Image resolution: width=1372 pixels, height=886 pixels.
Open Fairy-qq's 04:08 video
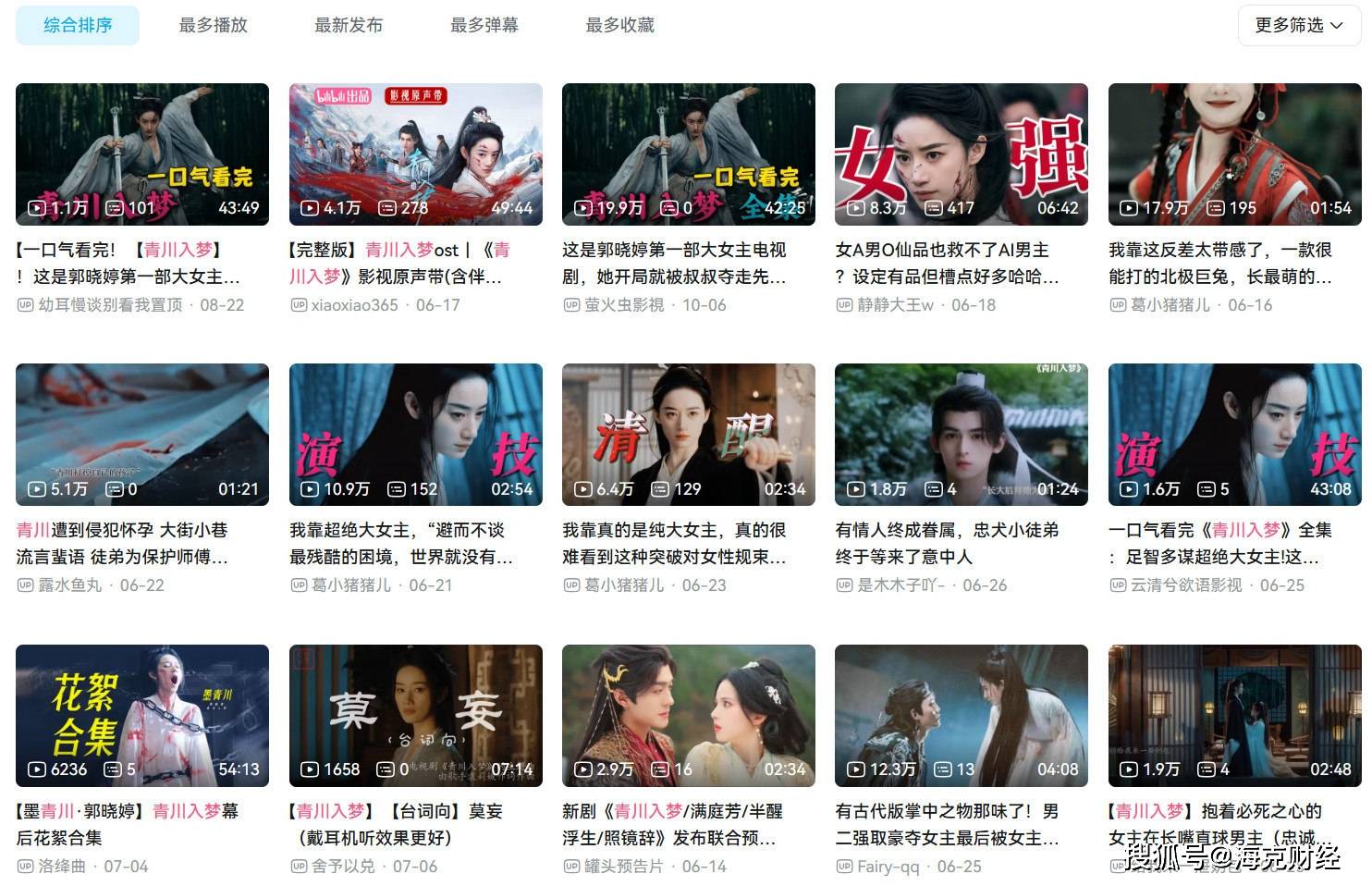(x=961, y=715)
